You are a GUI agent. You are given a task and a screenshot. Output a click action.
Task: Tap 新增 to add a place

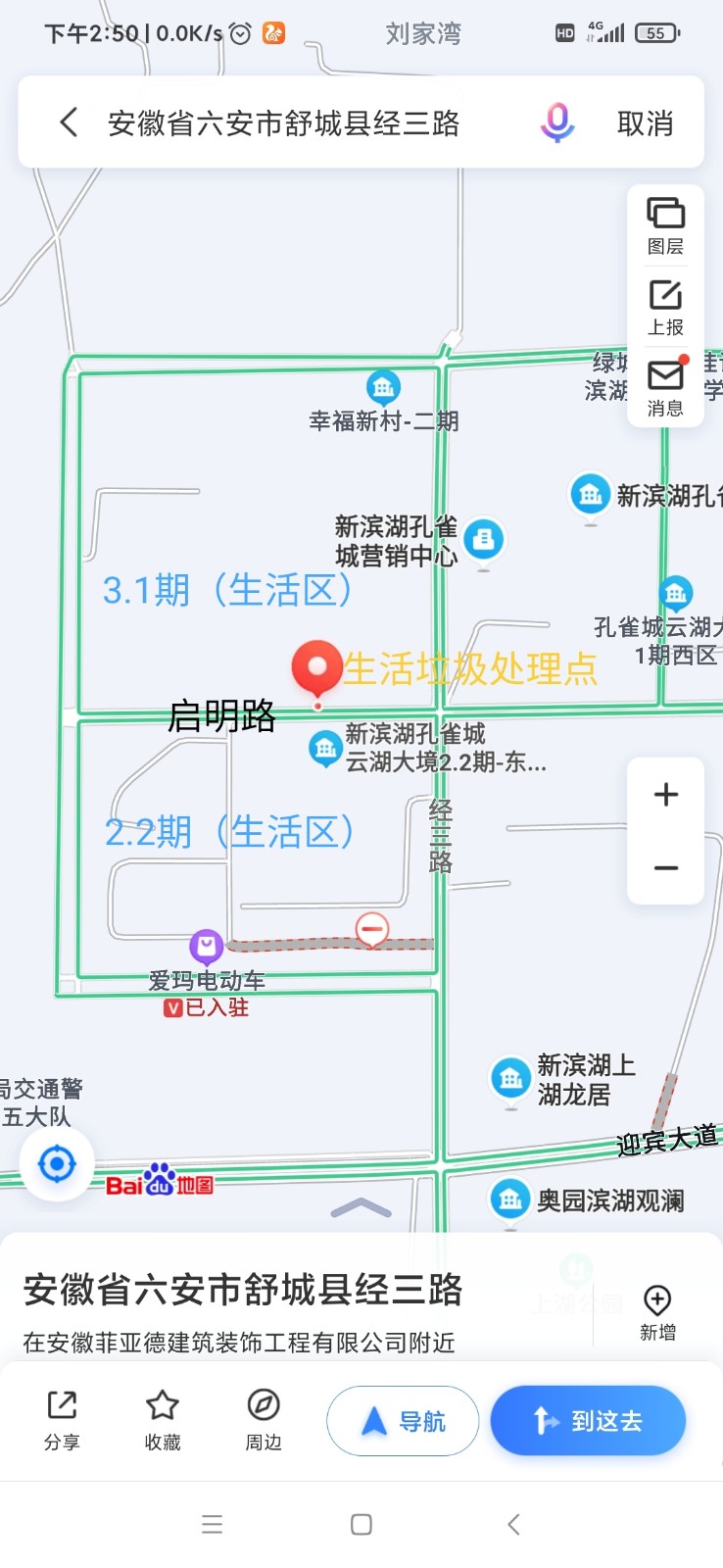(x=657, y=1311)
